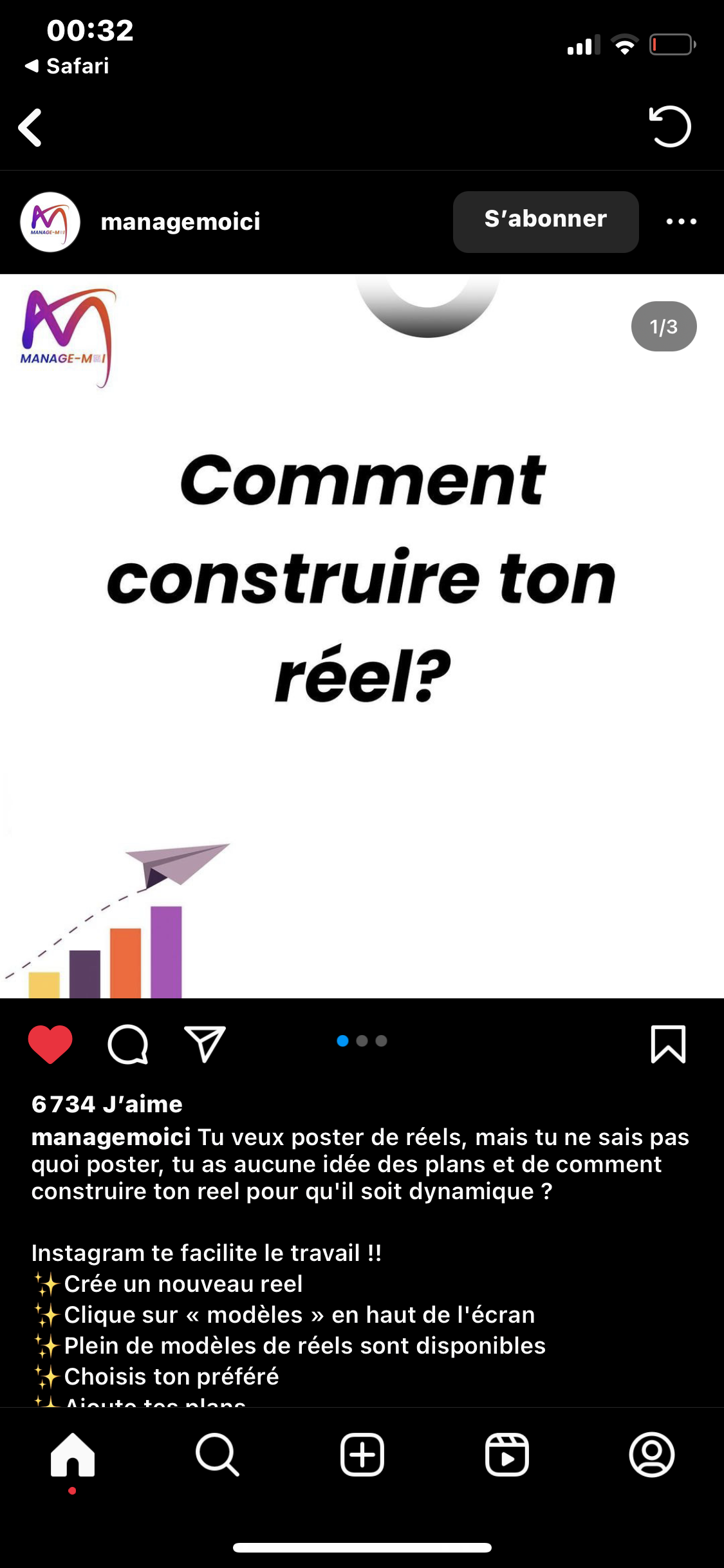Unlike the post with the red heart
This screenshot has height=1568, width=724.
coord(50,1043)
